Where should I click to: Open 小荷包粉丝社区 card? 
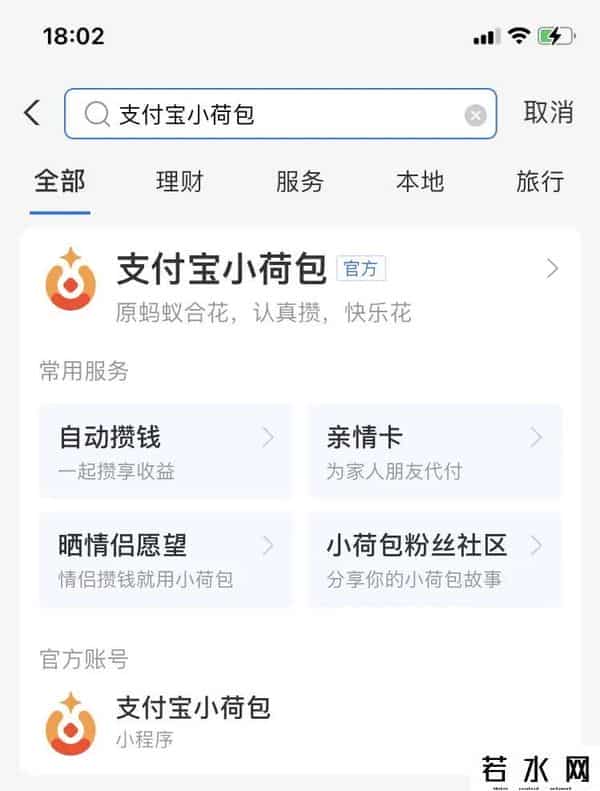[434, 559]
